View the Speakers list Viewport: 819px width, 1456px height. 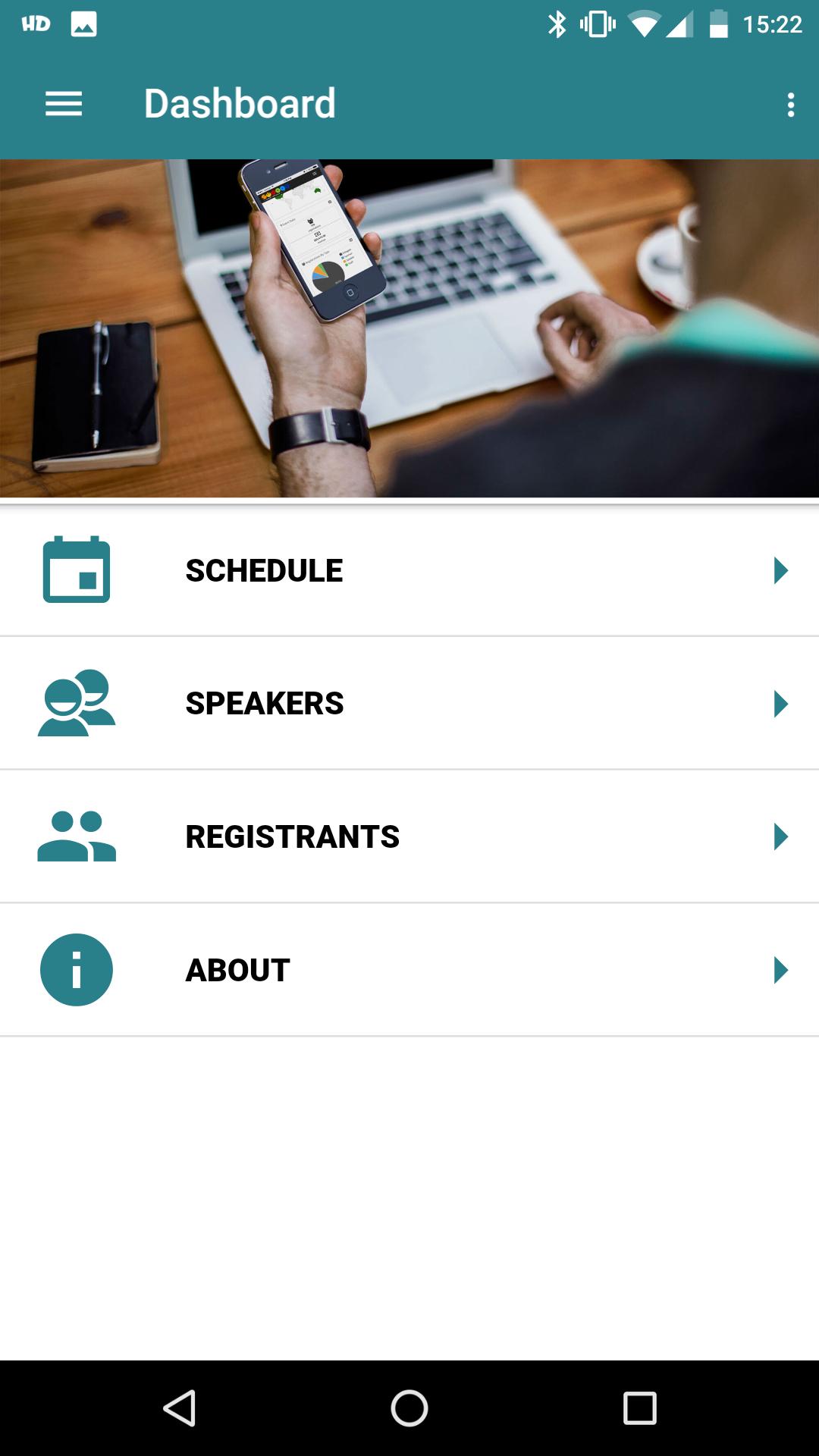point(409,704)
